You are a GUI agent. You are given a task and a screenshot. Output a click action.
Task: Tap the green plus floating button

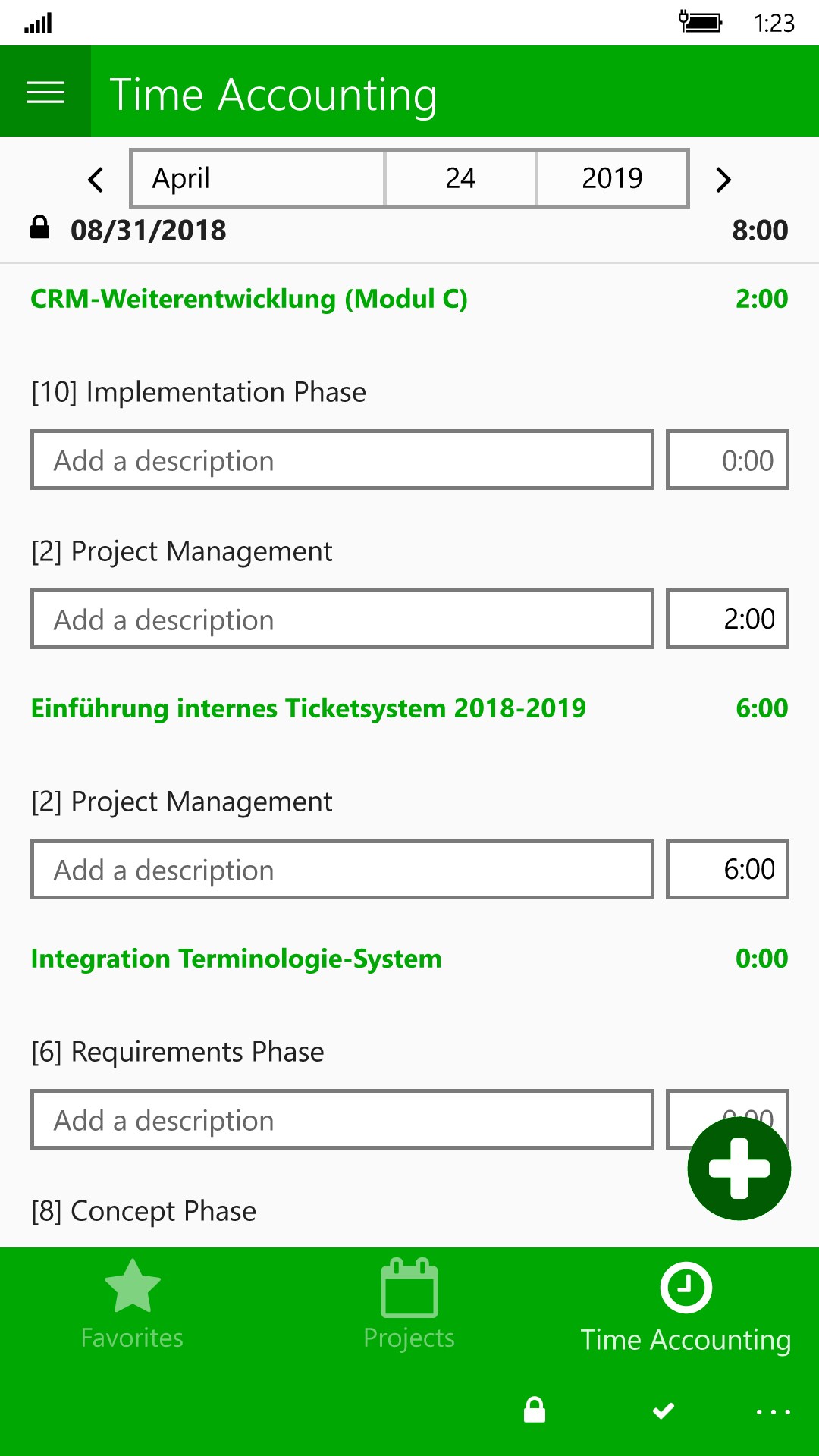pyautogui.click(x=739, y=1169)
